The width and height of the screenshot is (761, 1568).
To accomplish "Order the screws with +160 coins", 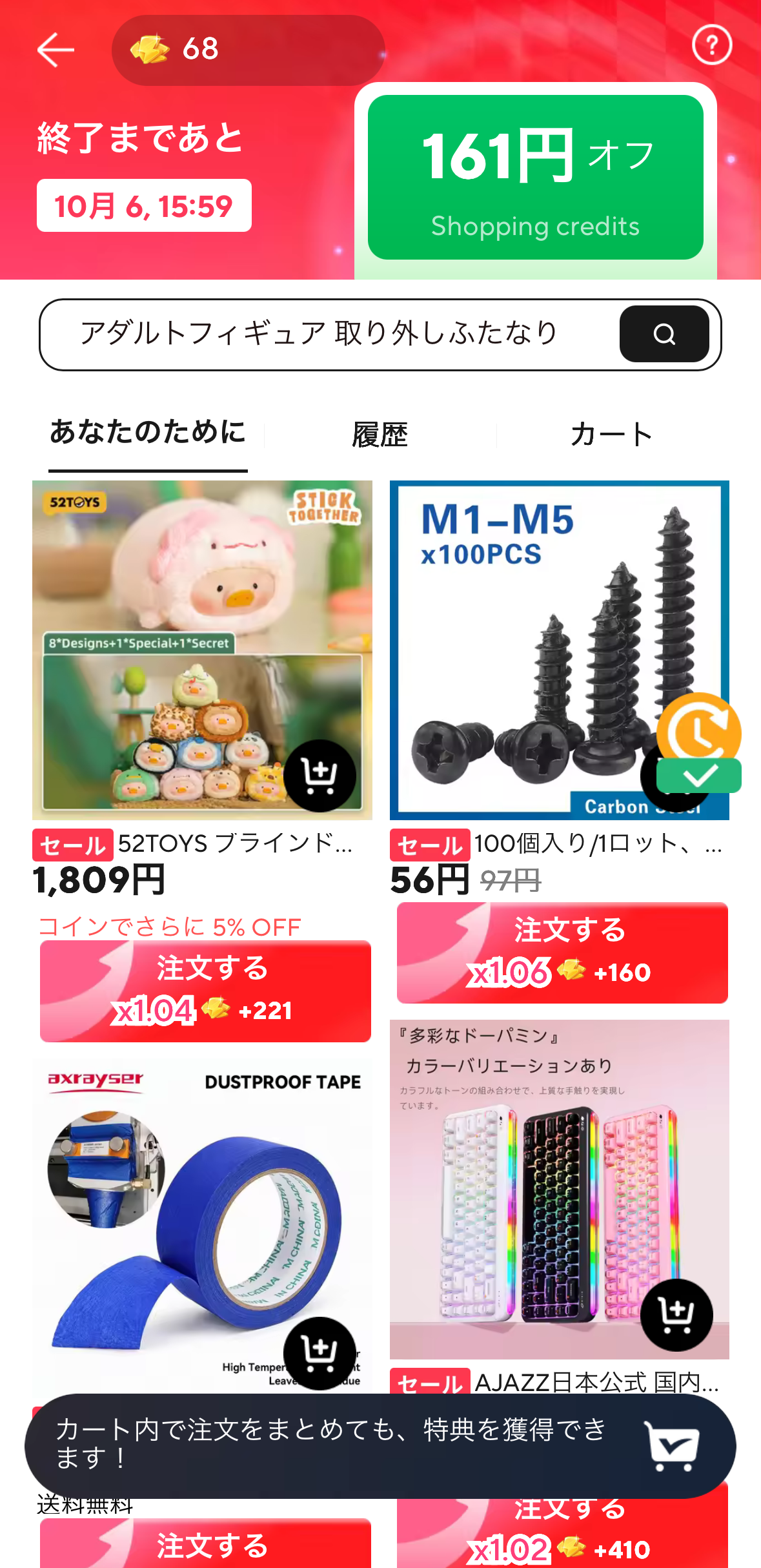I will tap(562, 953).
